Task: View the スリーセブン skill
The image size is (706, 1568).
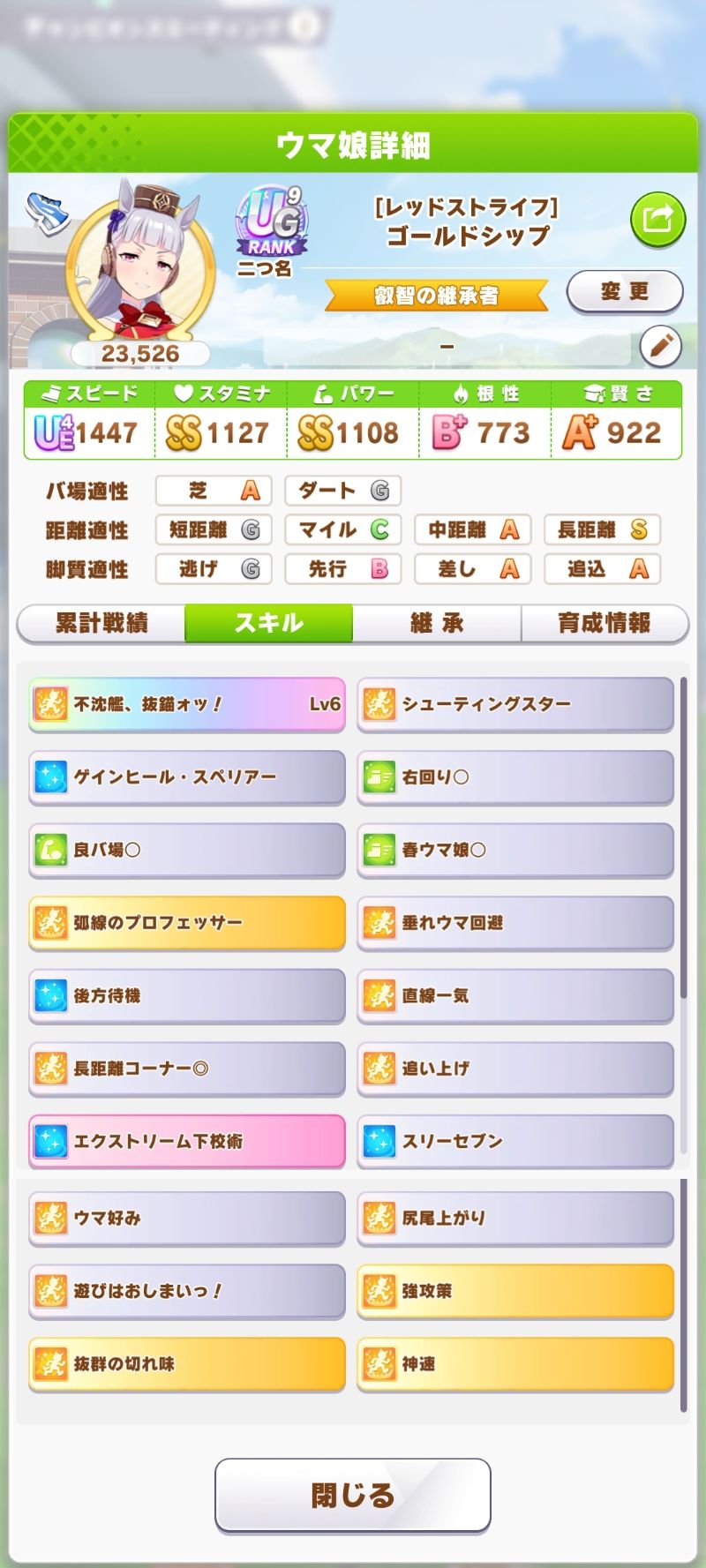Action: pos(515,1141)
